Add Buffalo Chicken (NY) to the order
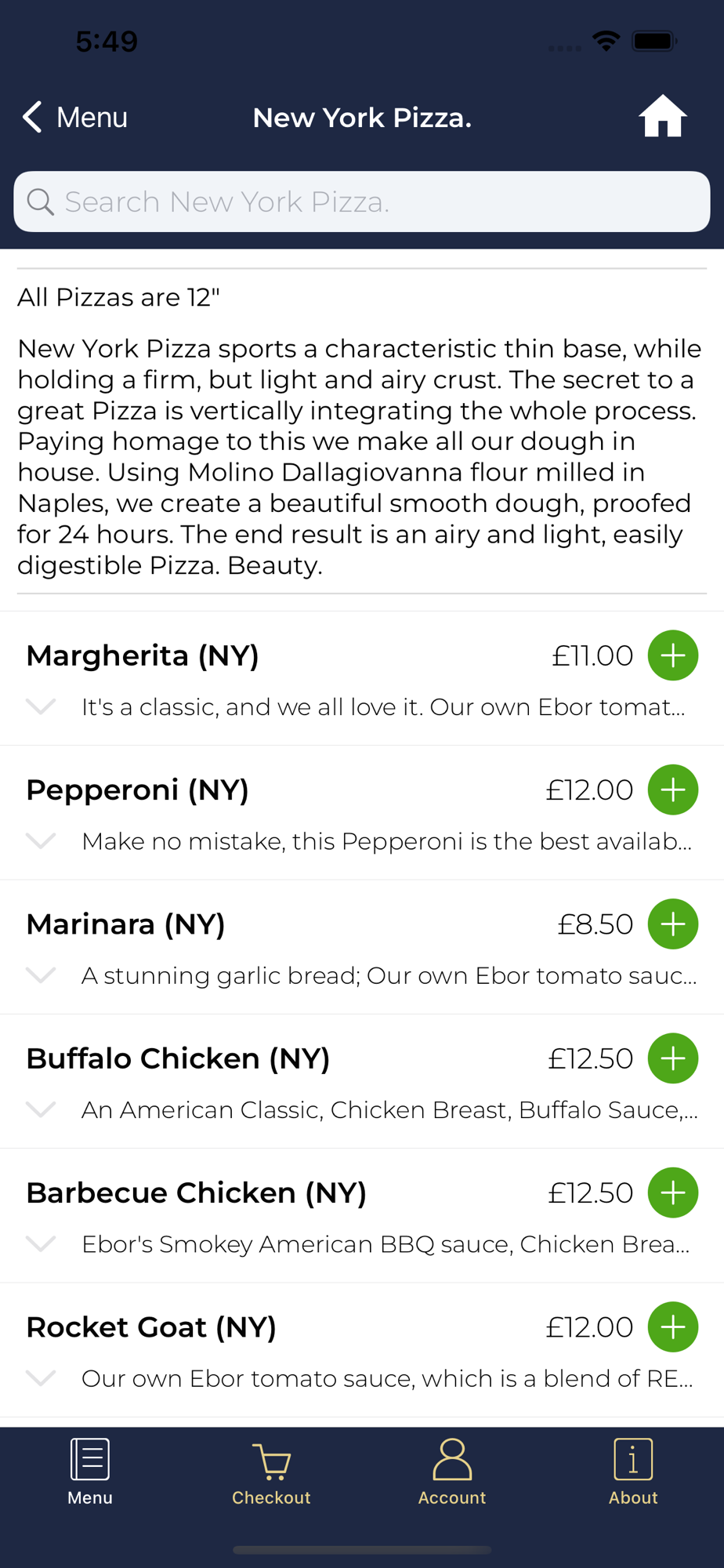This screenshot has width=724, height=1568. coord(672,1058)
